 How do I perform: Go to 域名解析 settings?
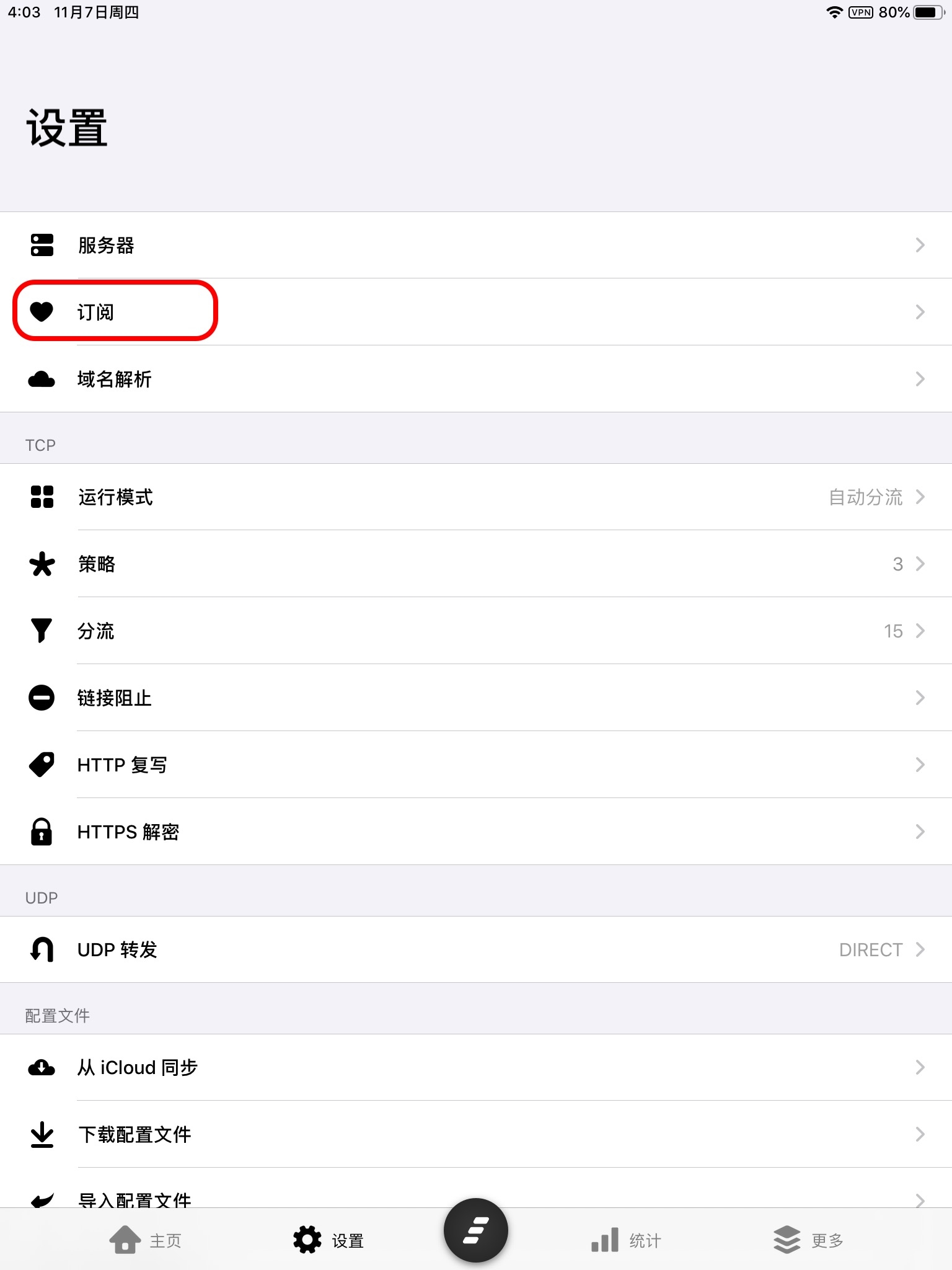476,379
